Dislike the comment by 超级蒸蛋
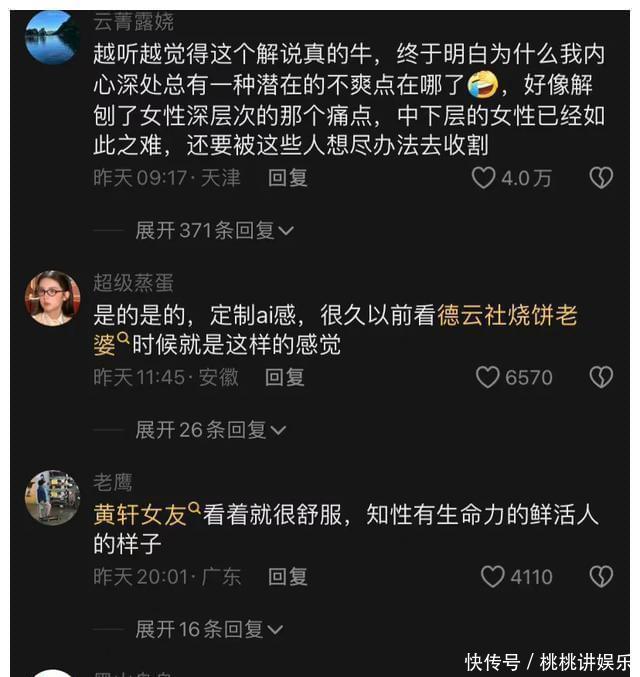 [600, 377]
